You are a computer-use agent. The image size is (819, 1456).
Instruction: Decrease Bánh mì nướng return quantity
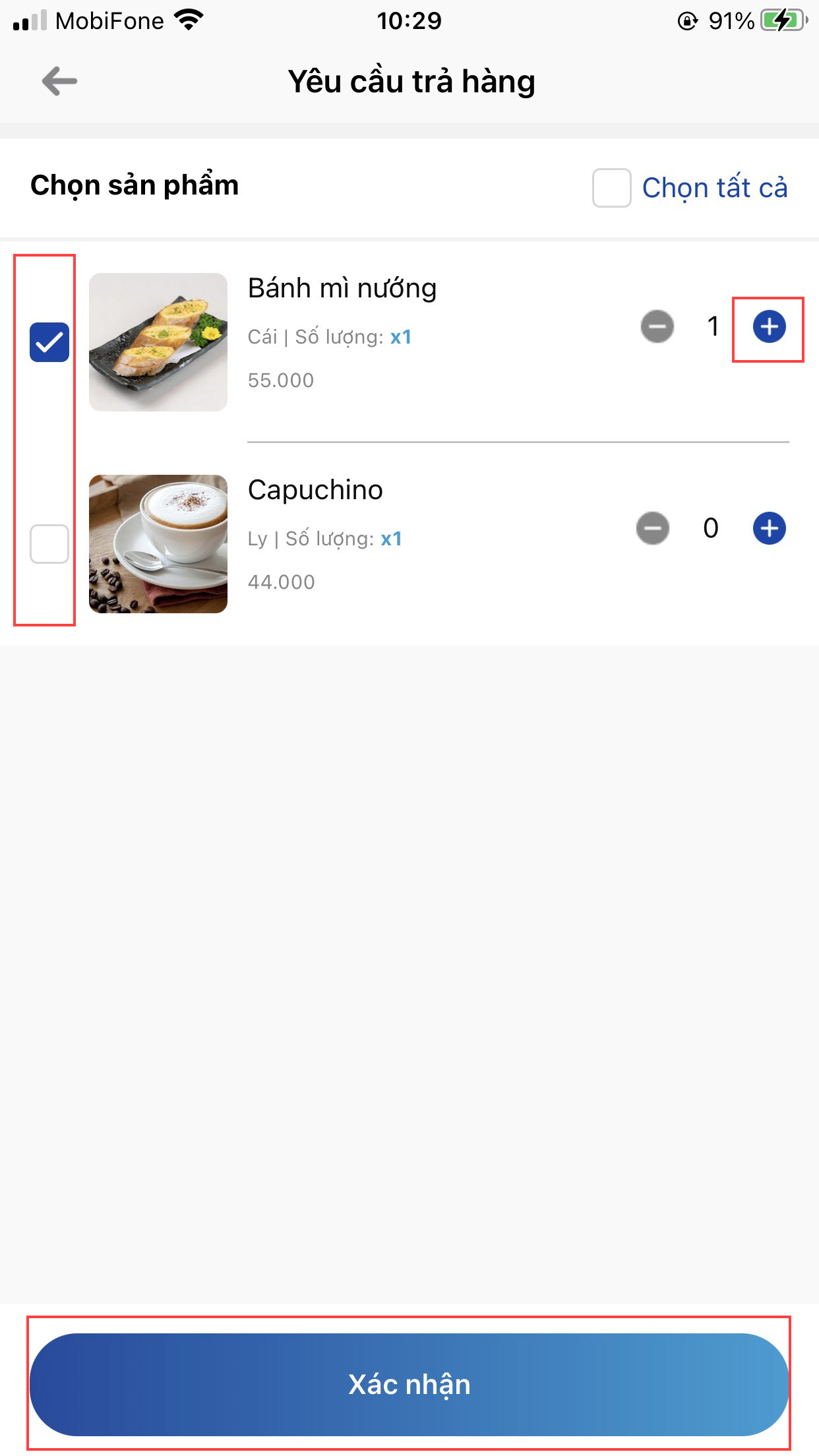click(657, 327)
